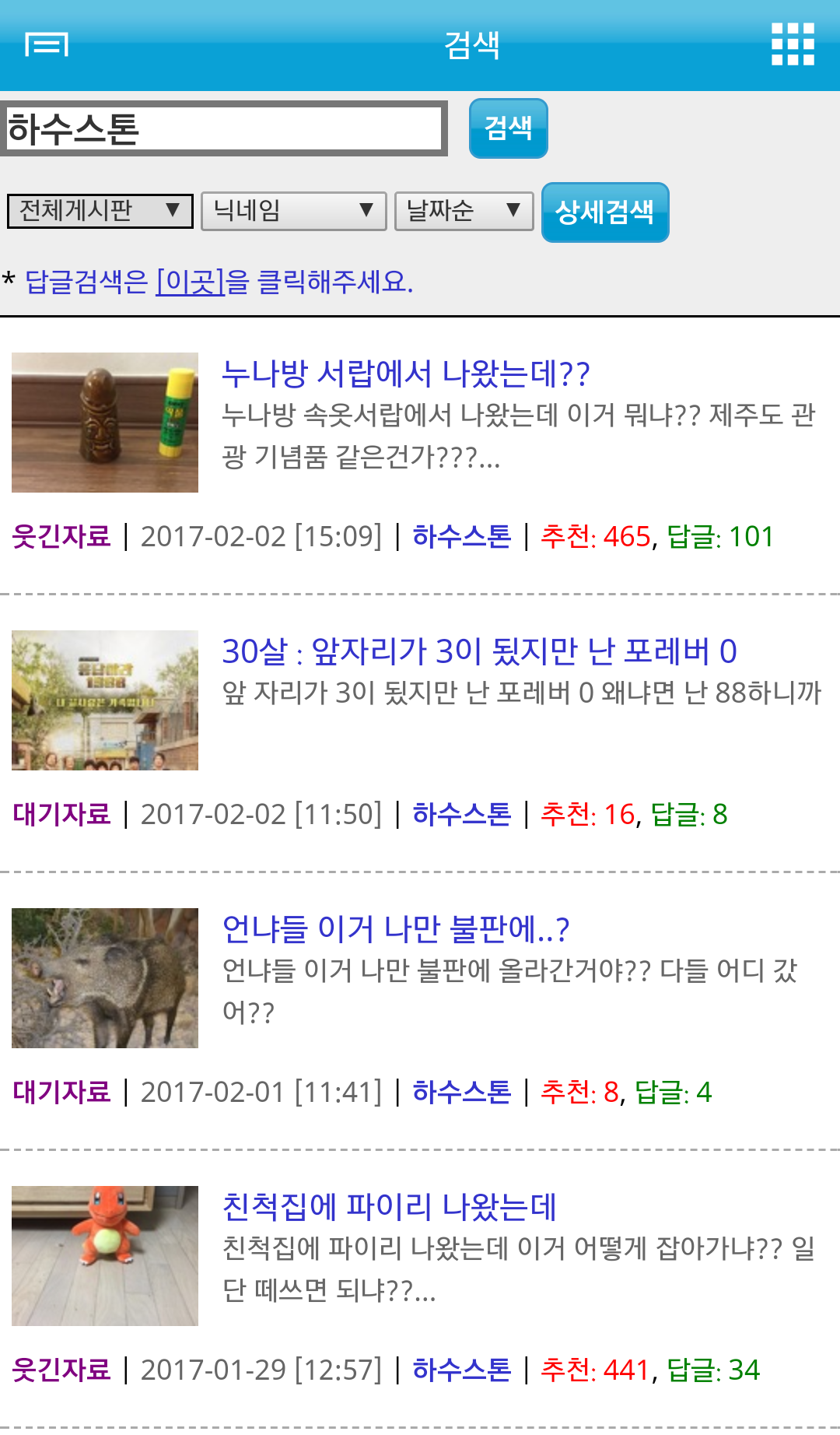
Task: Open post 언냐들 이거 나만 불판에..?
Action: click(x=396, y=928)
